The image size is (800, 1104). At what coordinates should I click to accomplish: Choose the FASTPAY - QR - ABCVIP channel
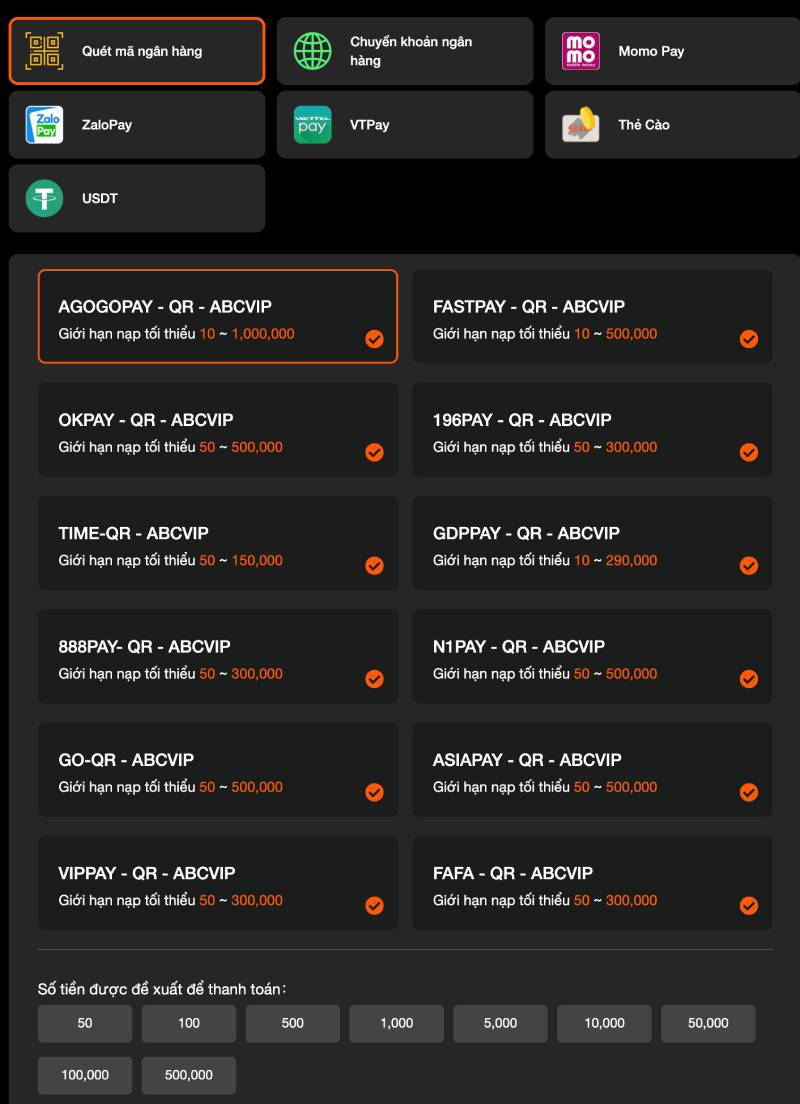click(591, 316)
